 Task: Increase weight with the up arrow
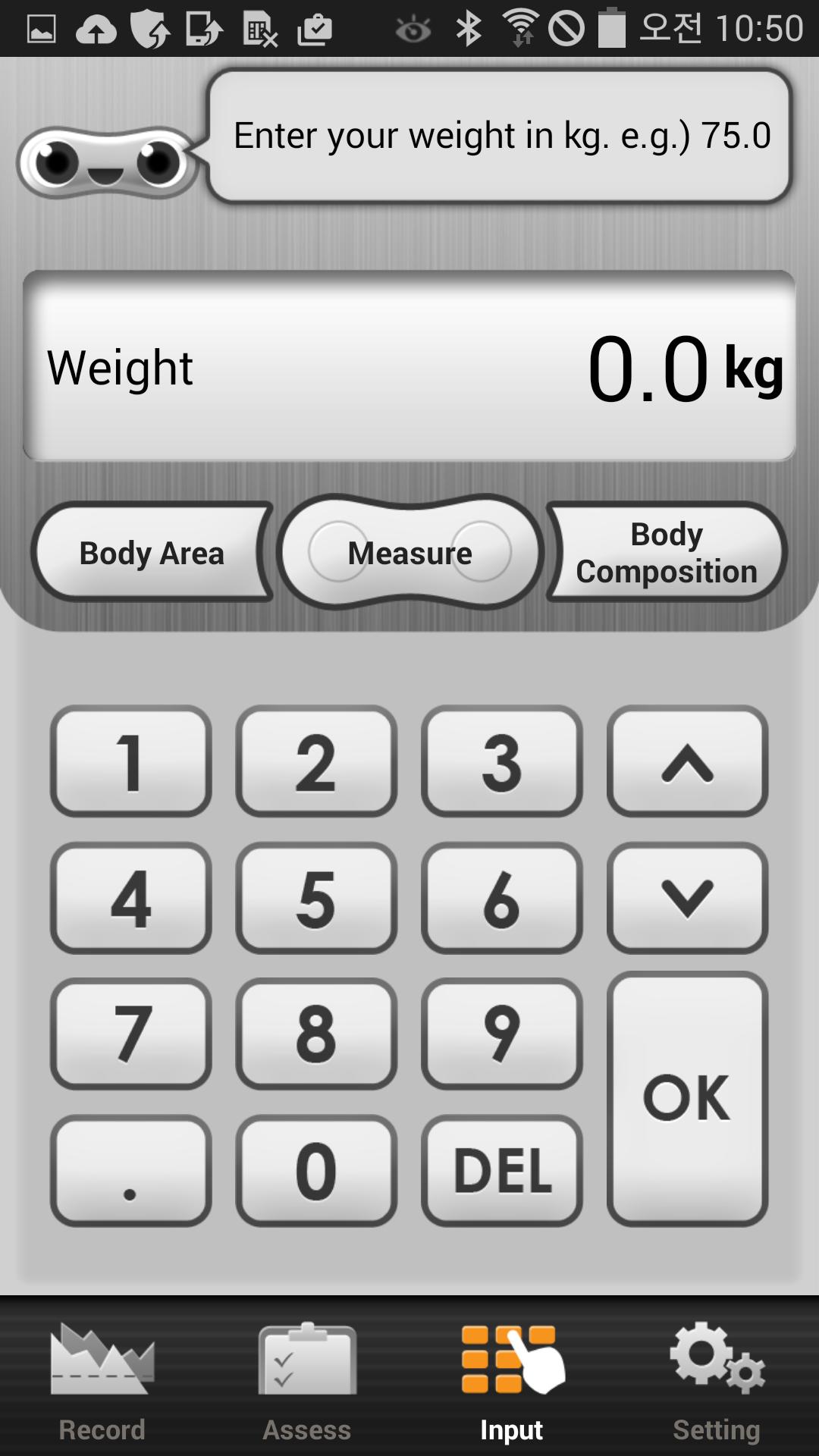point(687,761)
